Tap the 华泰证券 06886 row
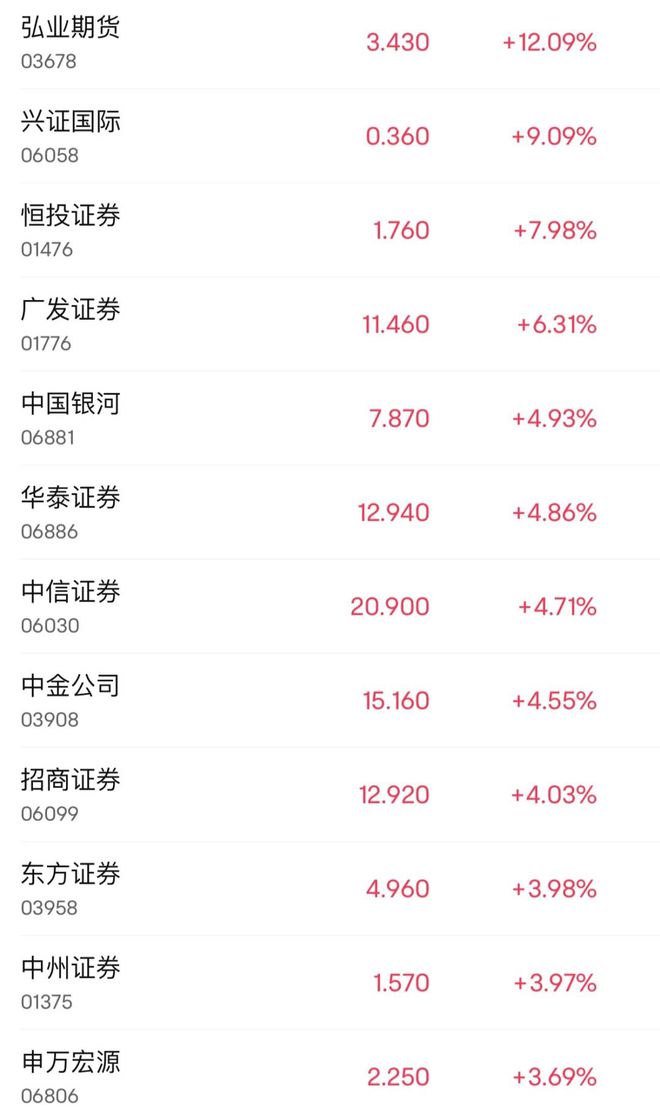Image resolution: width=660 pixels, height=1107 pixels. pos(330,512)
